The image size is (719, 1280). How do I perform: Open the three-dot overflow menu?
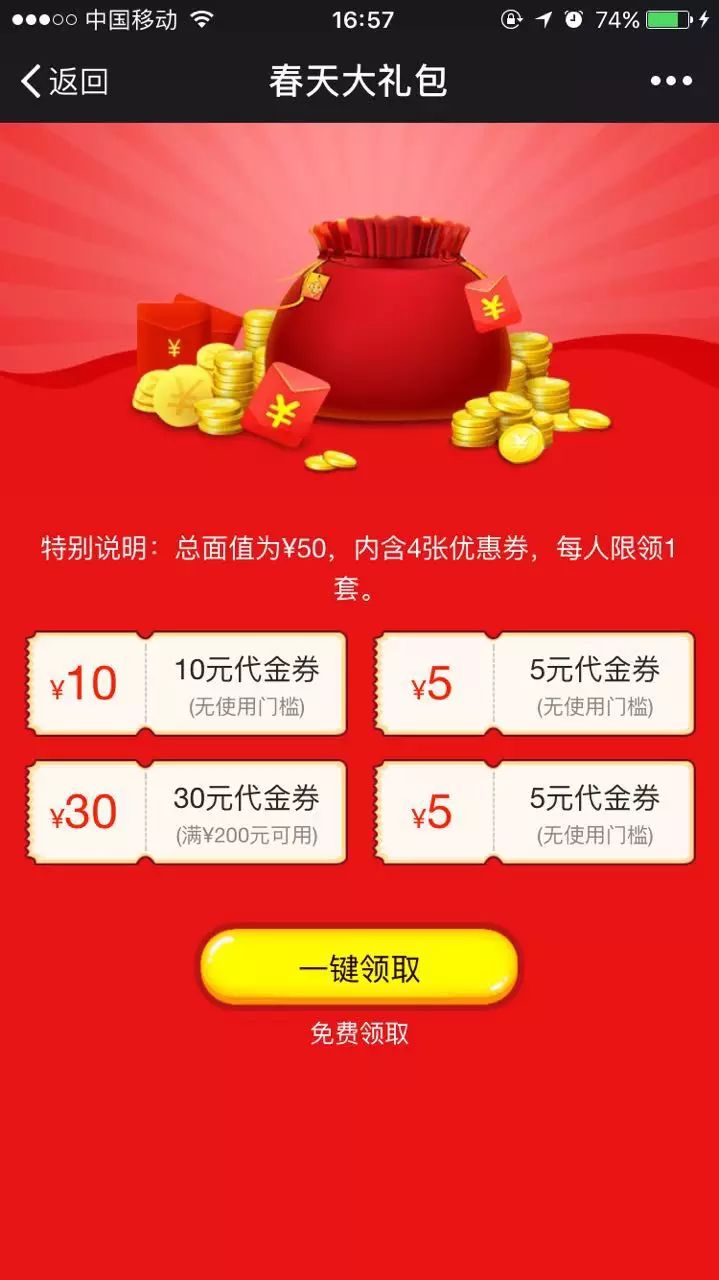[671, 81]
